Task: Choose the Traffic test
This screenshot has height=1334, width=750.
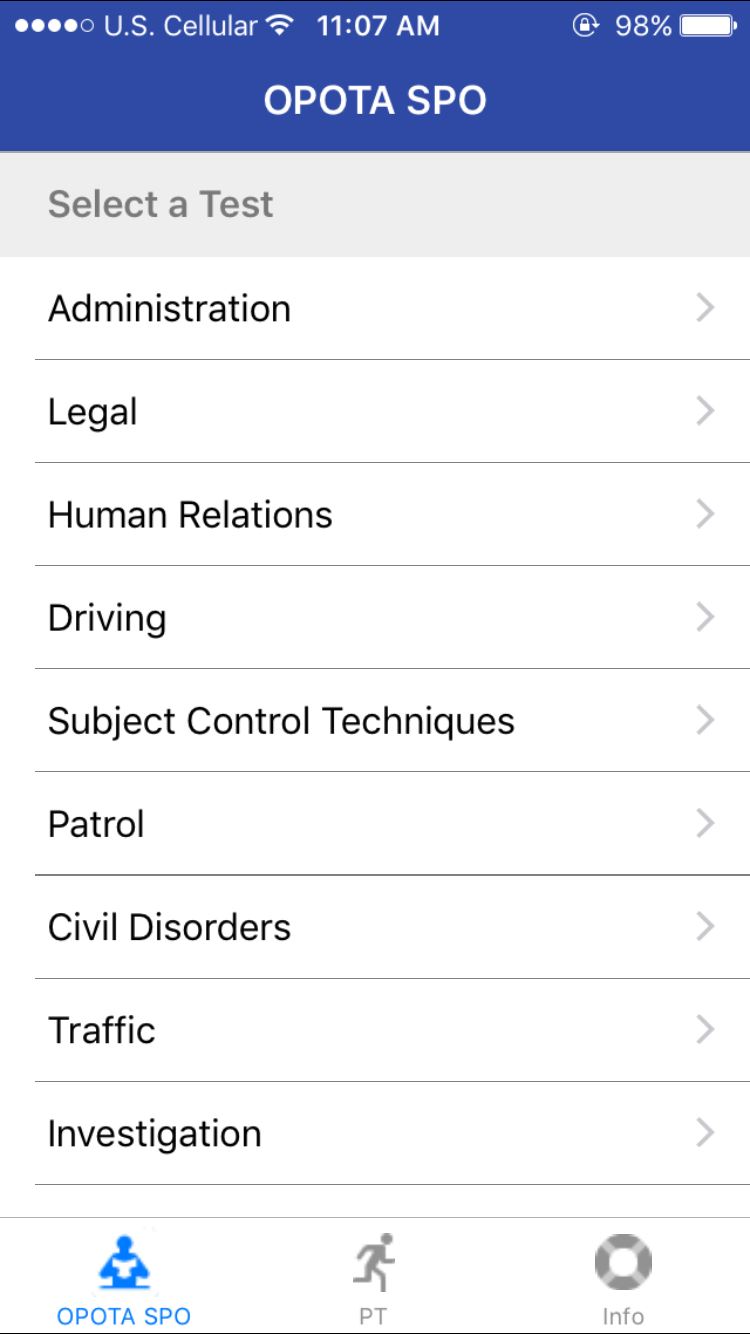Action: click(375, 1029)
